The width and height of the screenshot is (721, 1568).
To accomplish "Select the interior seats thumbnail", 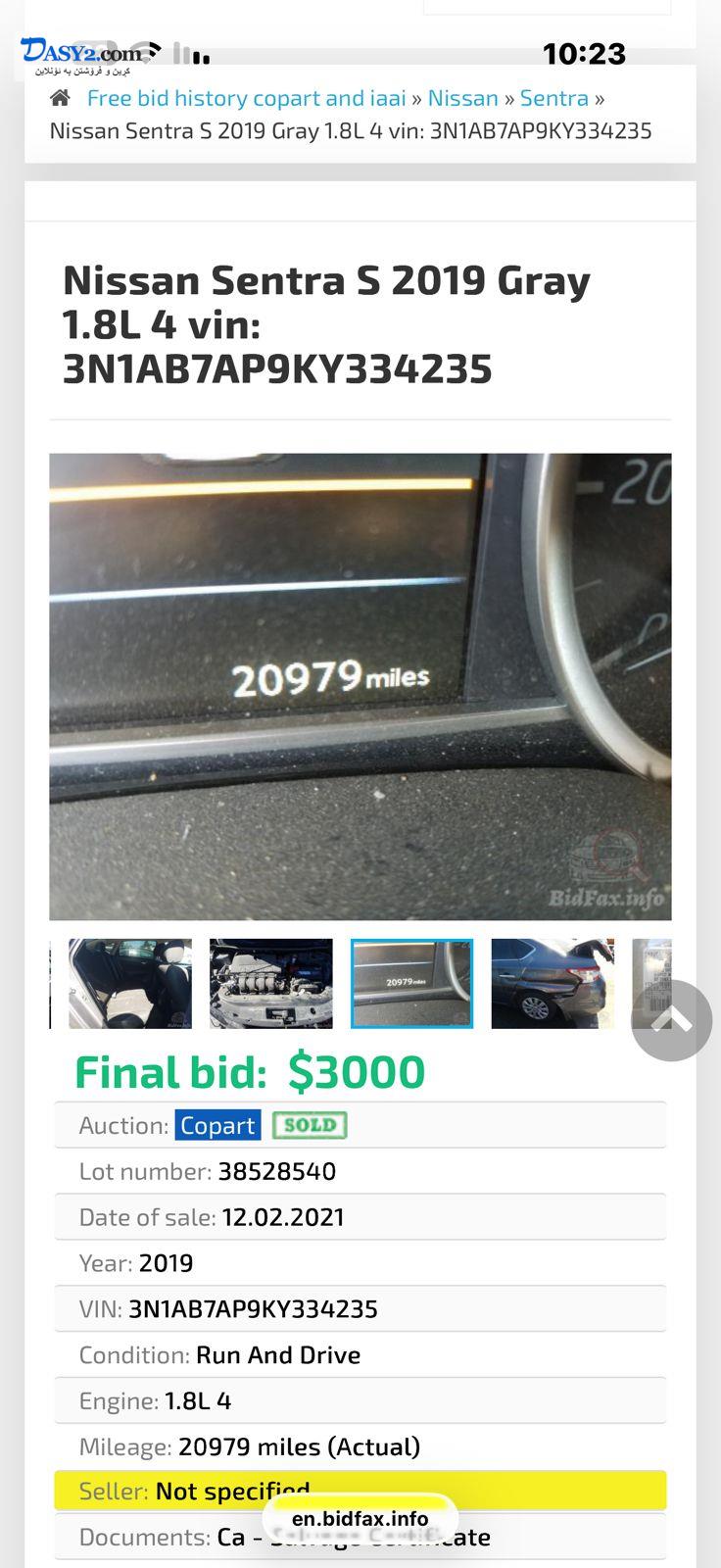I will pyautogui.click(x=130, y=983).
